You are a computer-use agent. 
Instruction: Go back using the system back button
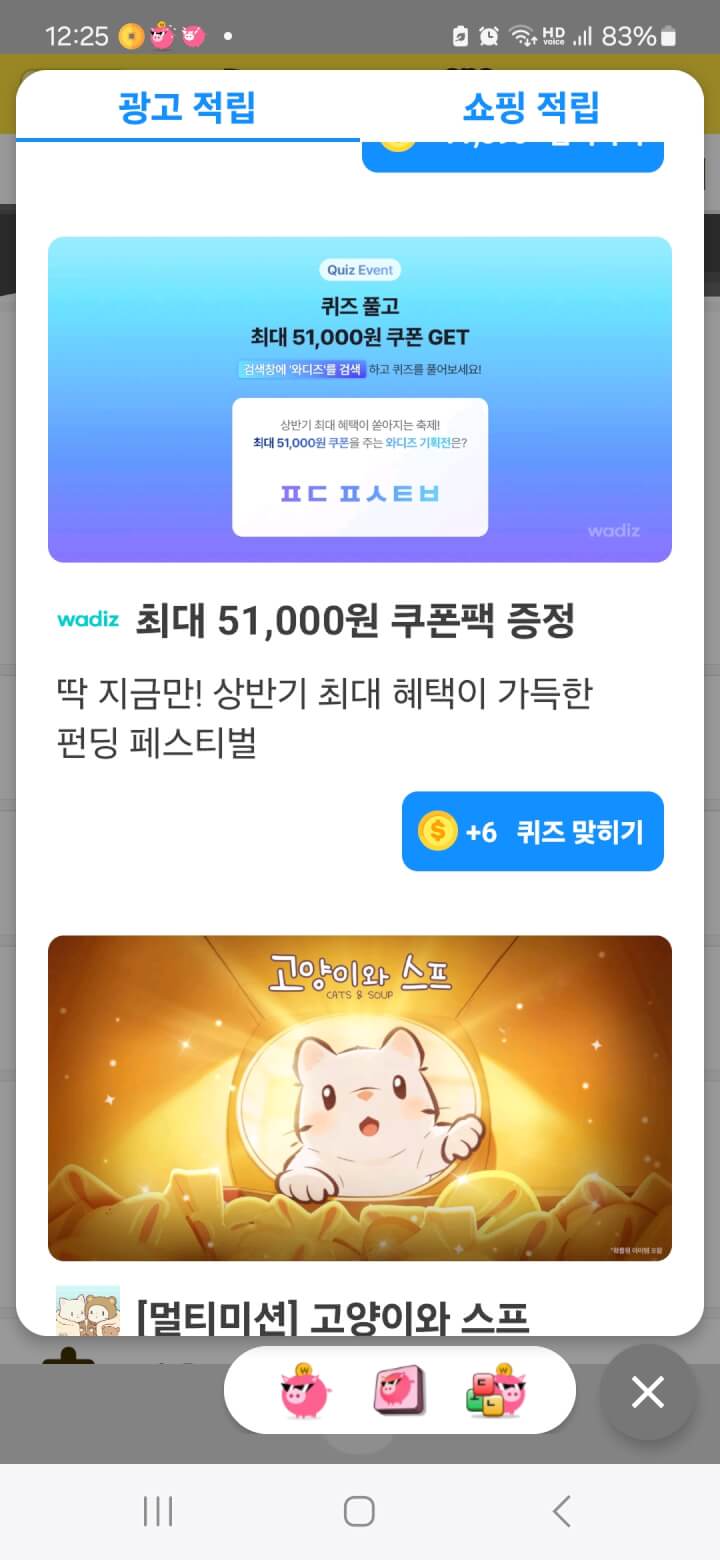[562, 1511]
